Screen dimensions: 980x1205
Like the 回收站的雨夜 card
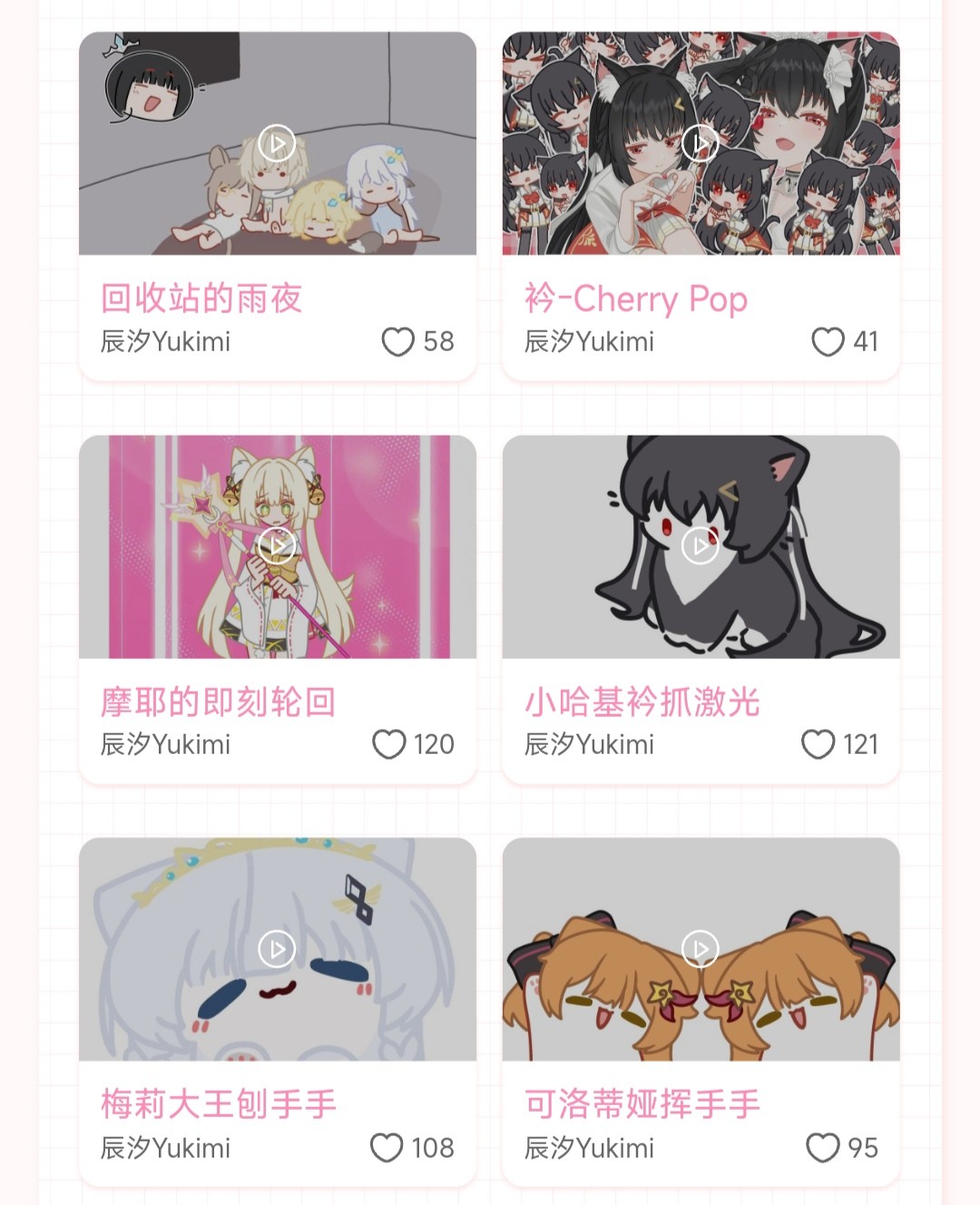pyautogui.click(x=397, y=342)
